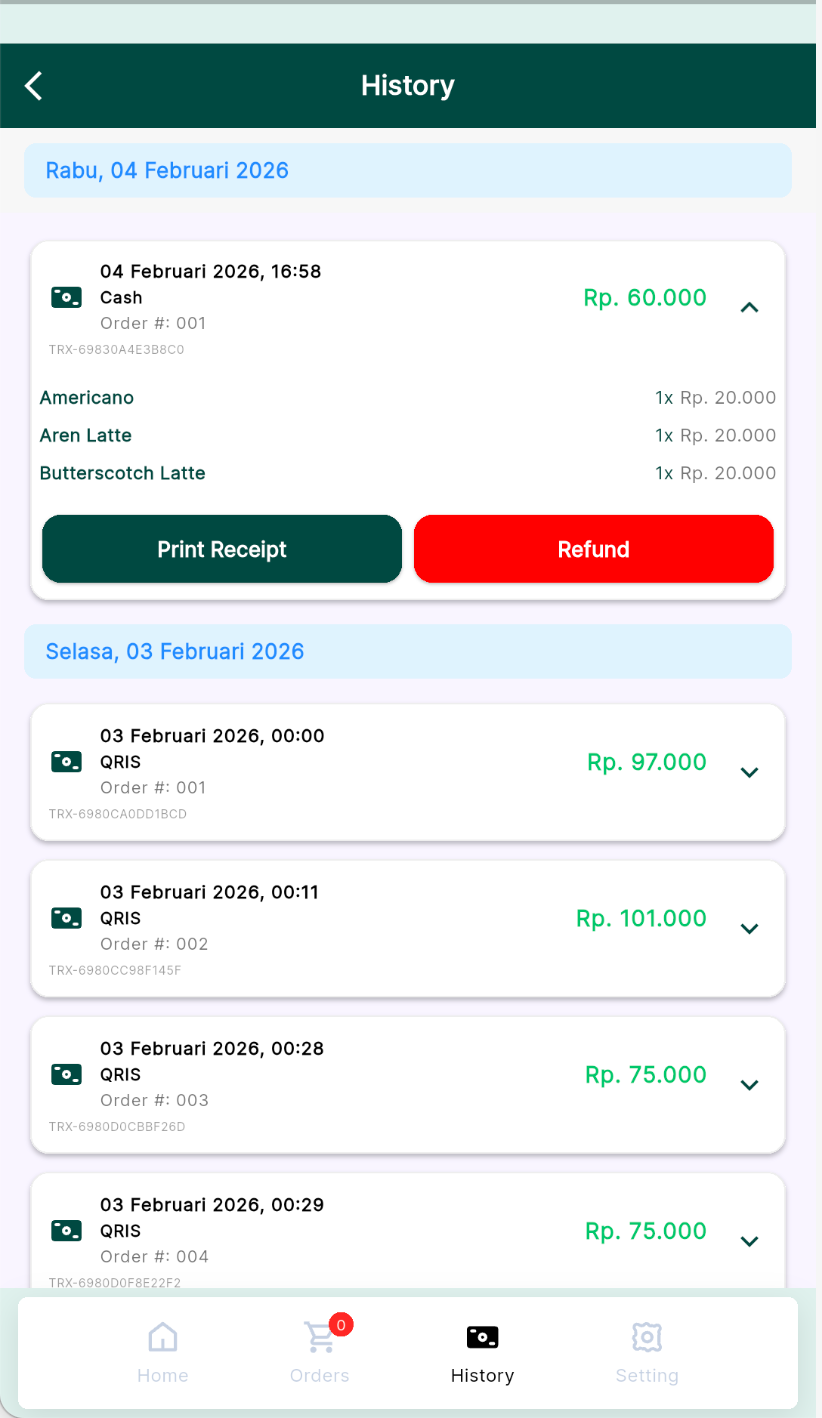The width and height of the screenshot is (822, 1418).
Task: Select the Home icon in bottom navigation
Action: coord(162,1337)
